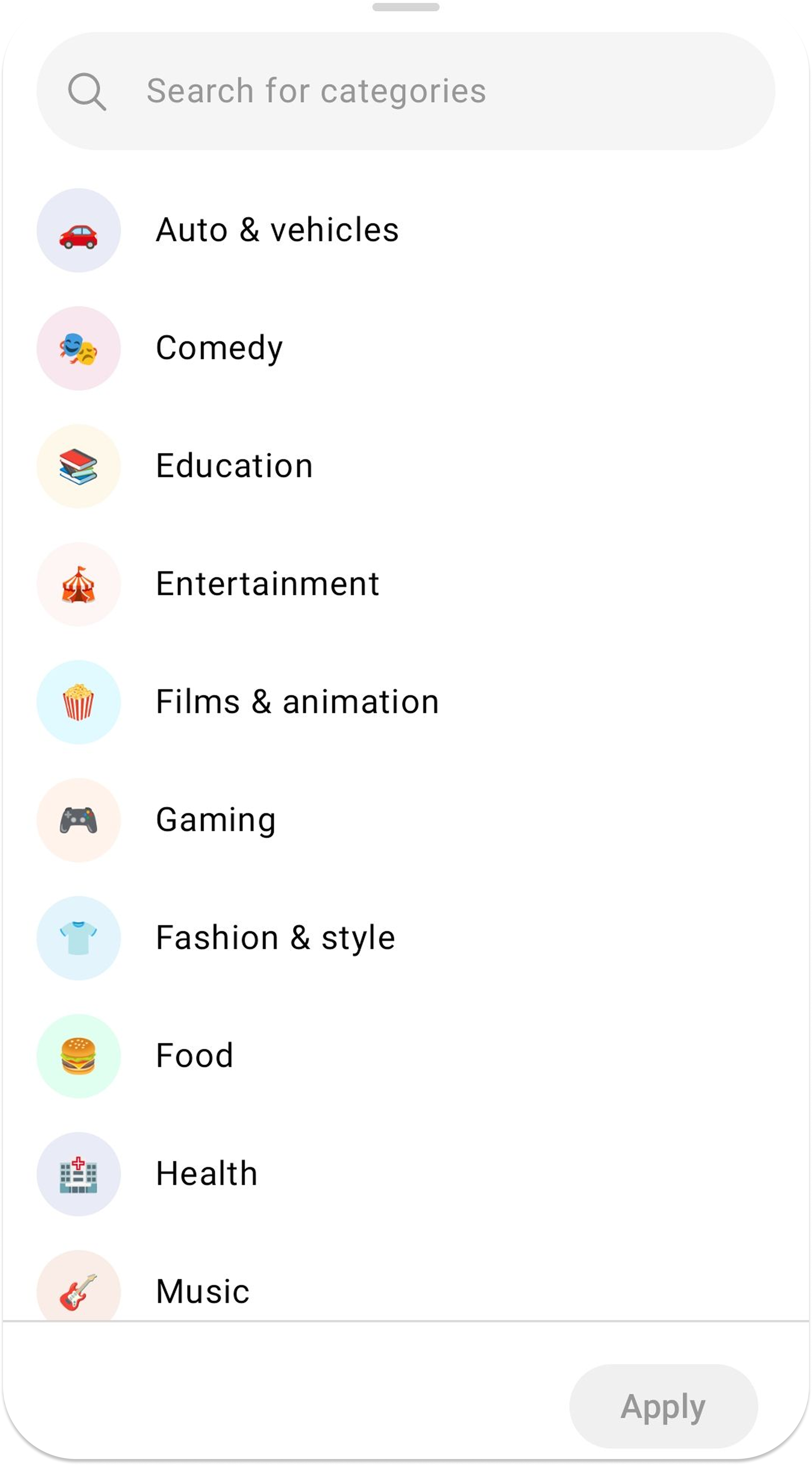Choose Films & animation from the list
812x1465 pixels.
coord(405,702)
